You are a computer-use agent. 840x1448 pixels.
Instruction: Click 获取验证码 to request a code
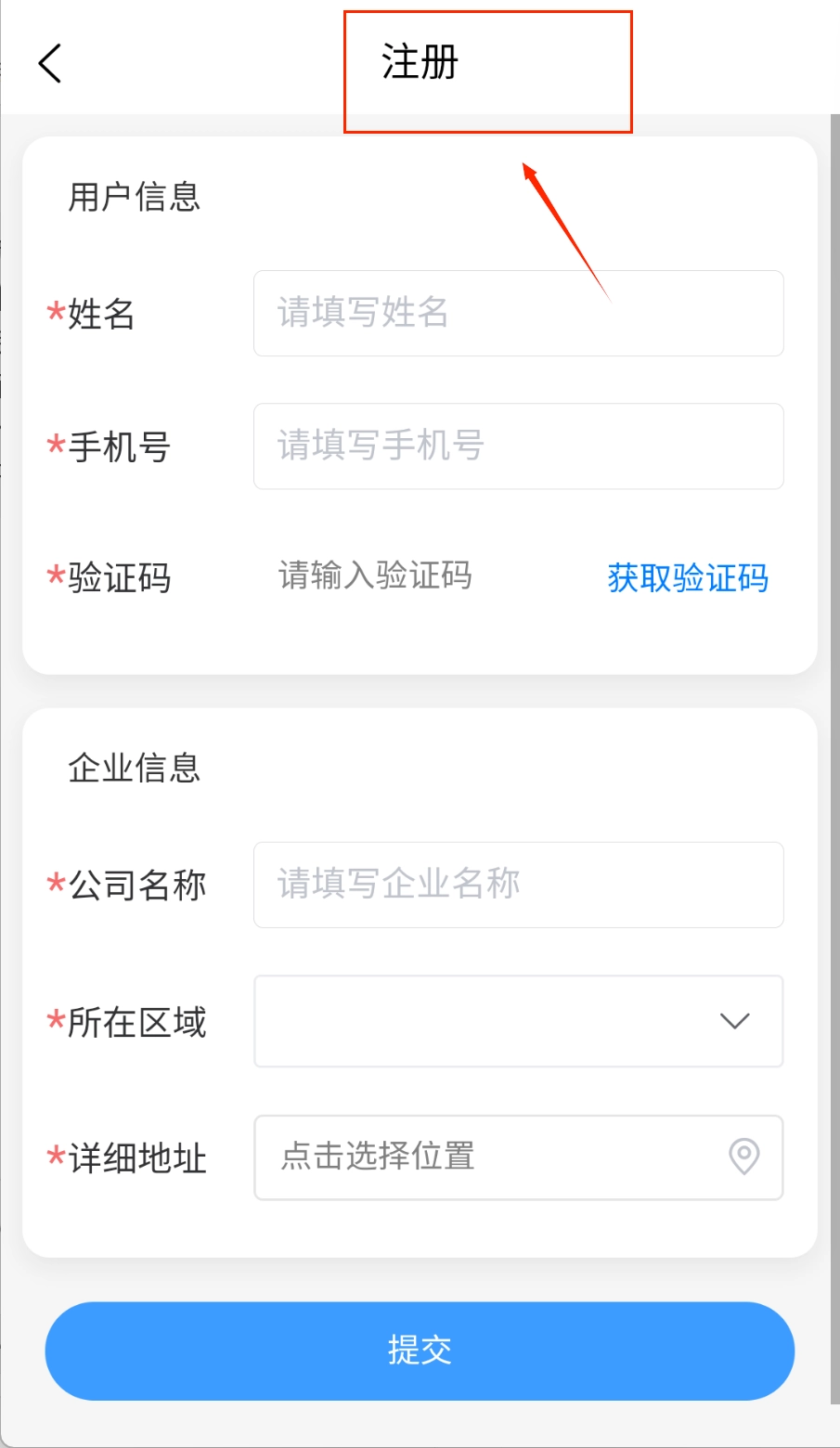tap(687, 578)
